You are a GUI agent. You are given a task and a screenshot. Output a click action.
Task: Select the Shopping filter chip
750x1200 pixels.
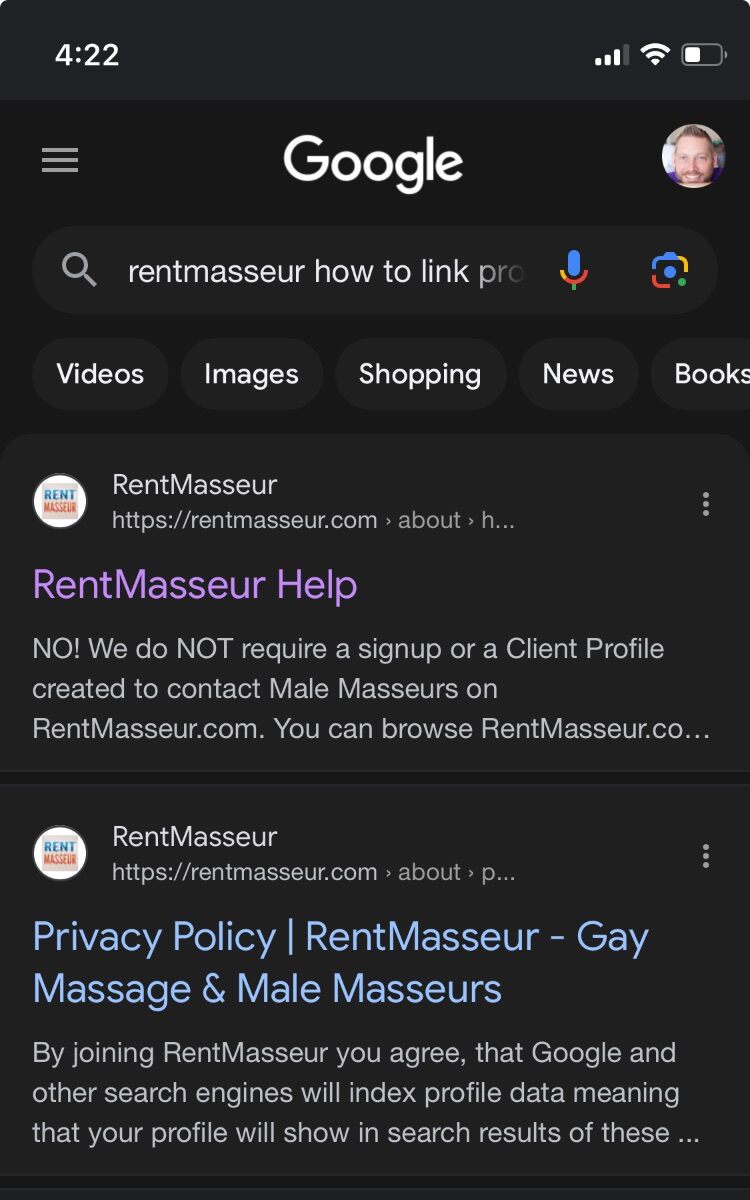pyautogui.click(x=420, y=374)
